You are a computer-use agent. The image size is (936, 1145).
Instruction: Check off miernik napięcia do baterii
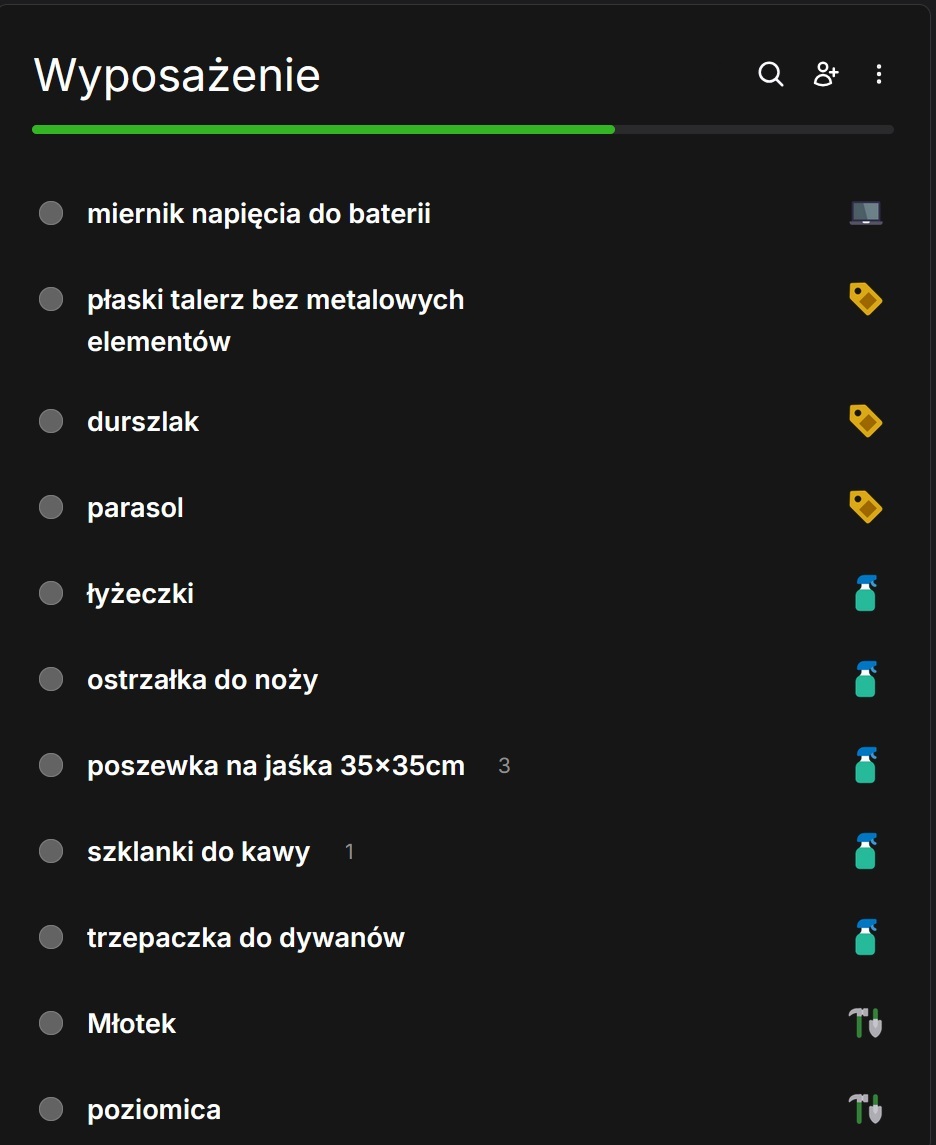click(51, 214)
